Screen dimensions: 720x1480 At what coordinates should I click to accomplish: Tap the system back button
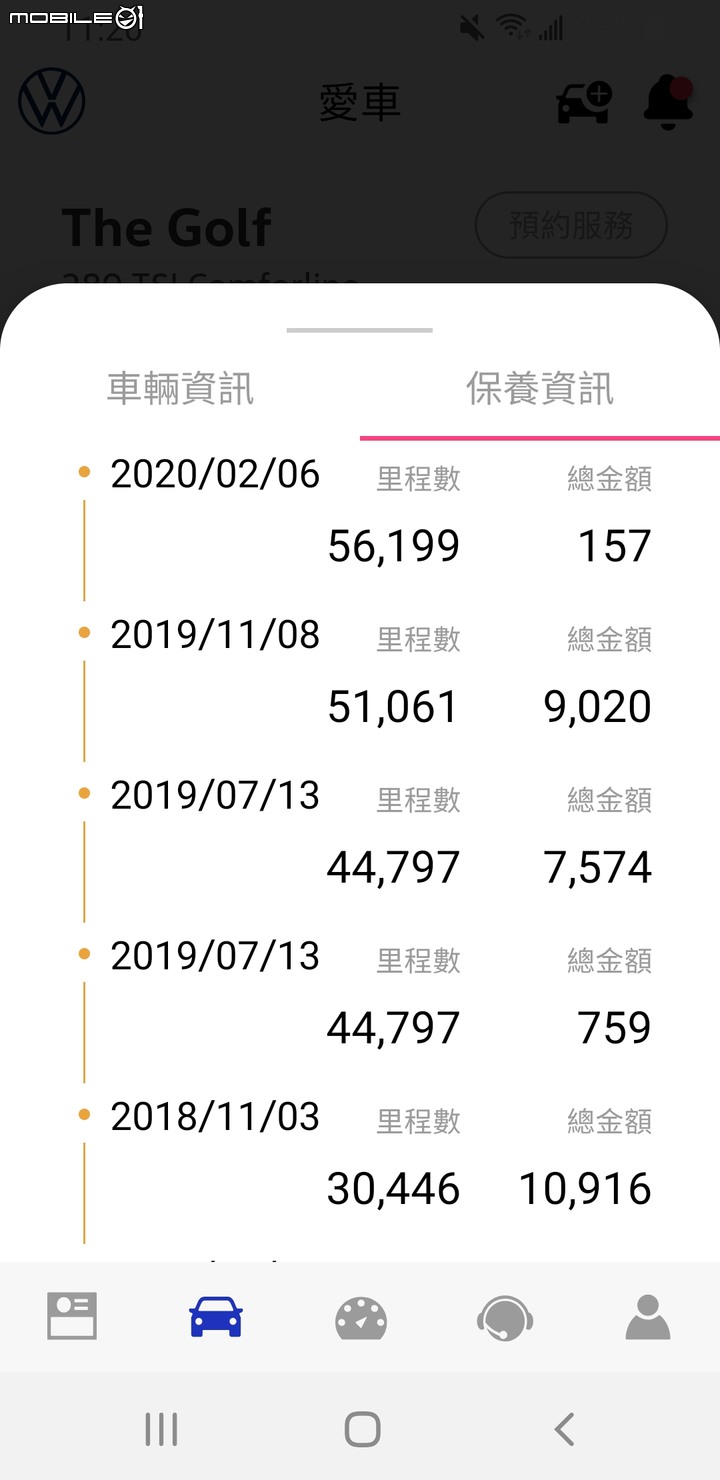(564, 1429)
